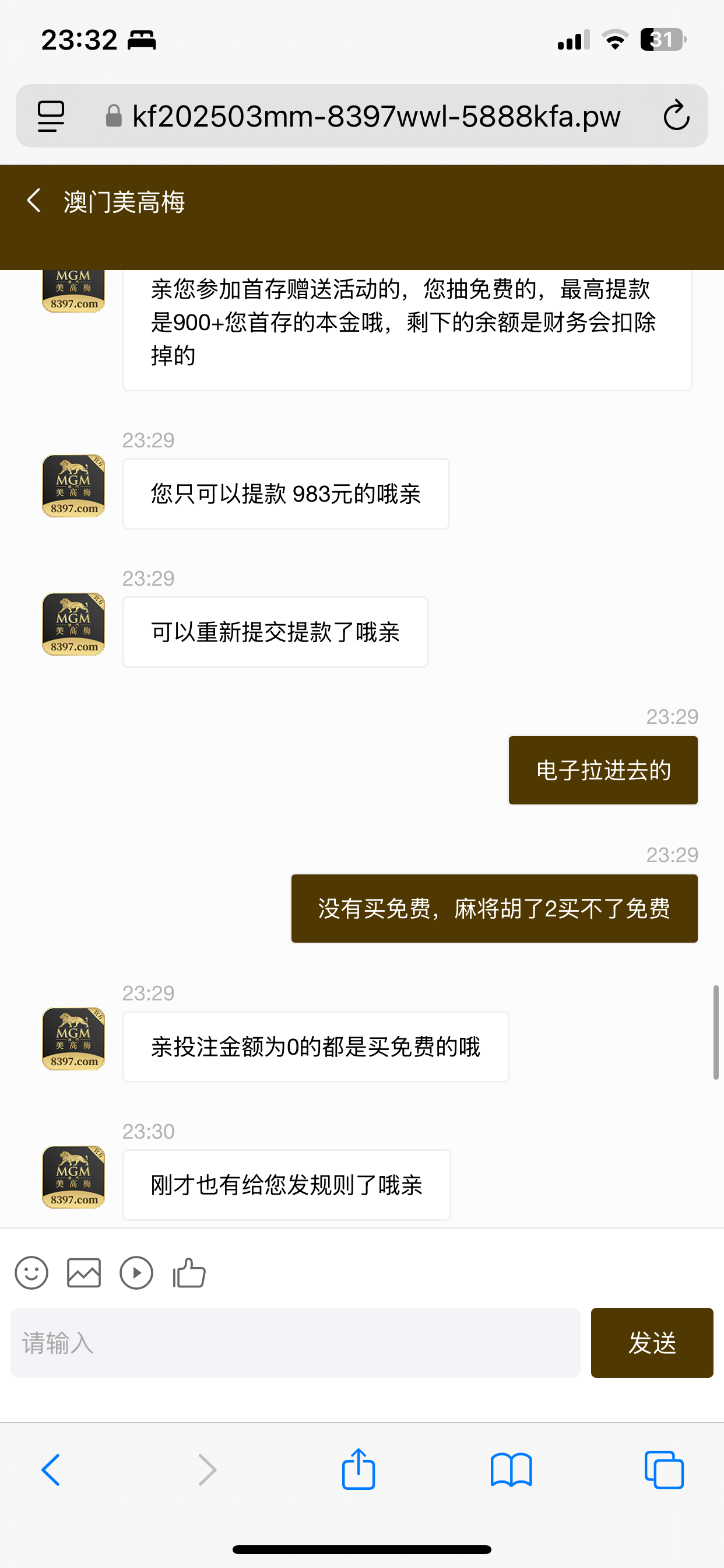Image resolution: width=724 pixels, height=1568 pixels.
Task: Open the video attachment option
Action: click(x=136, y=1272)
